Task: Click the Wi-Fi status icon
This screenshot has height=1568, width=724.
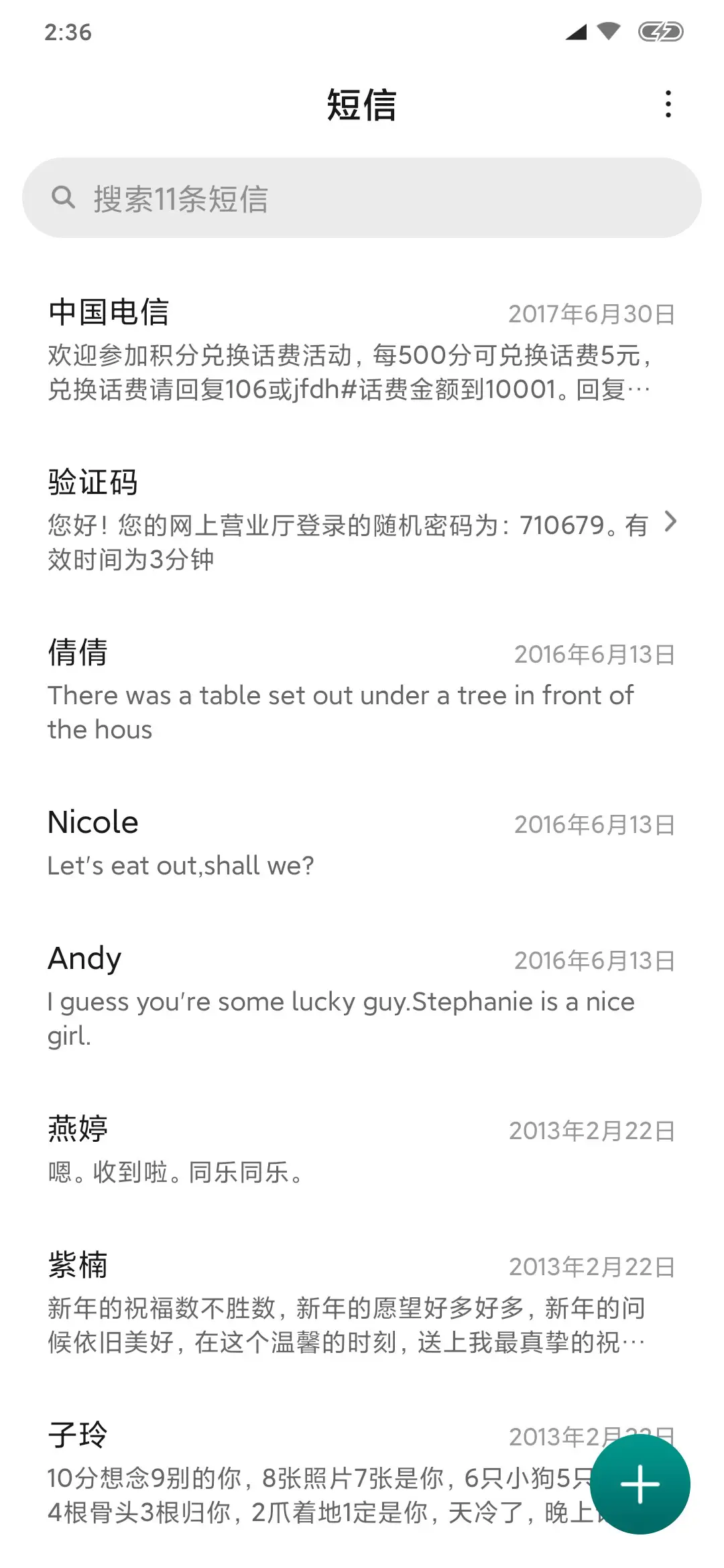Action: click(607, 31)
